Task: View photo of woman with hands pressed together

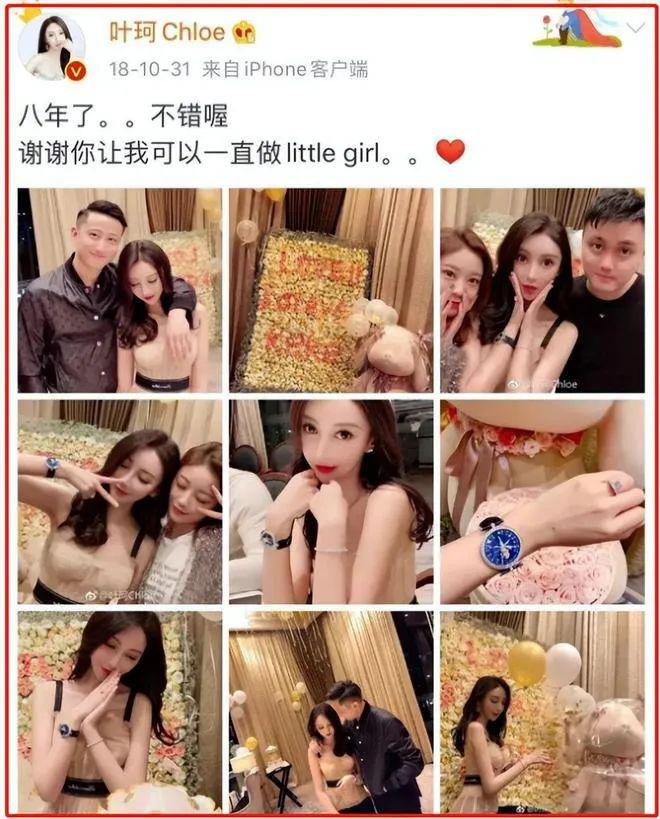Action: point(119,712)
